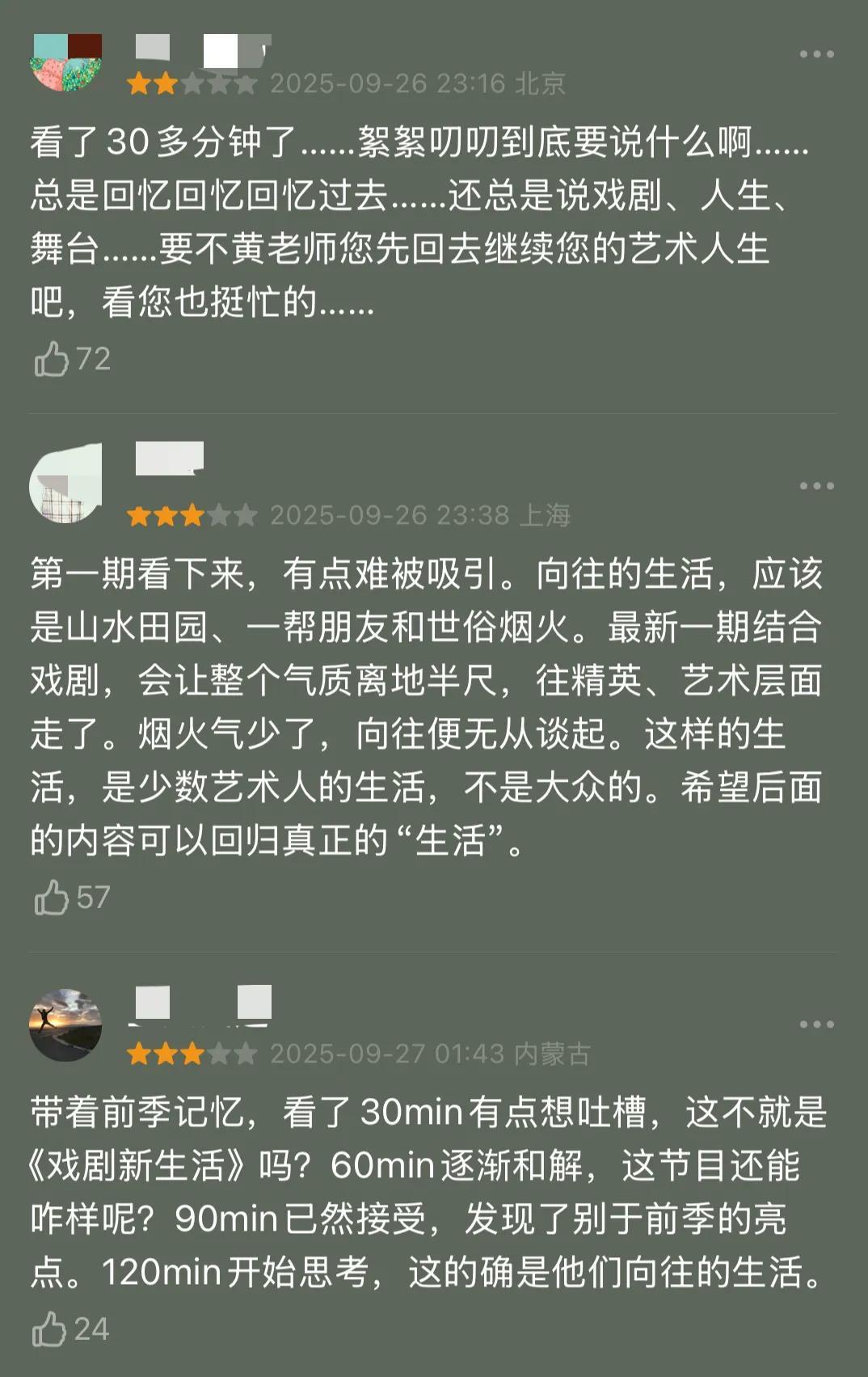Like the Inner Mongolia review with 24 likes
This screenshot has width=868, height=1377.
[x=50, y=1328]
